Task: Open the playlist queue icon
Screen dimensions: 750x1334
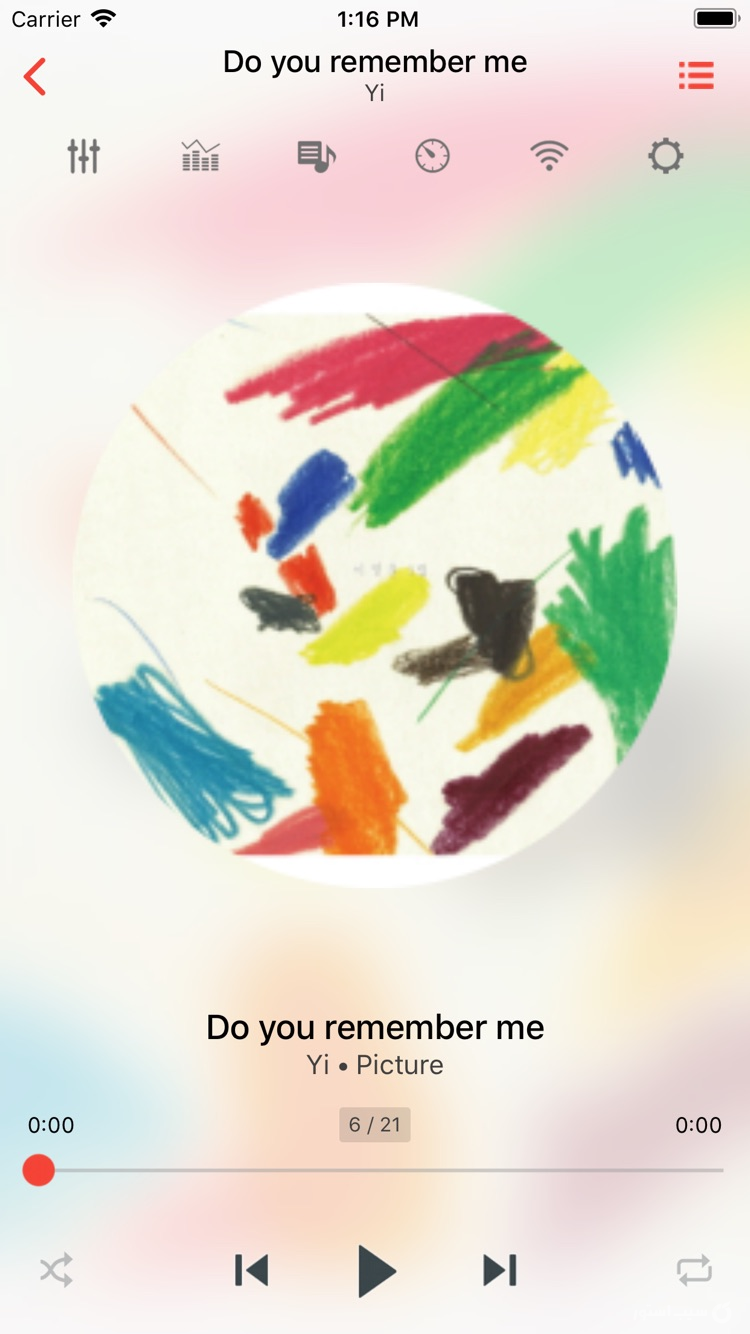Action: point(696,76)
